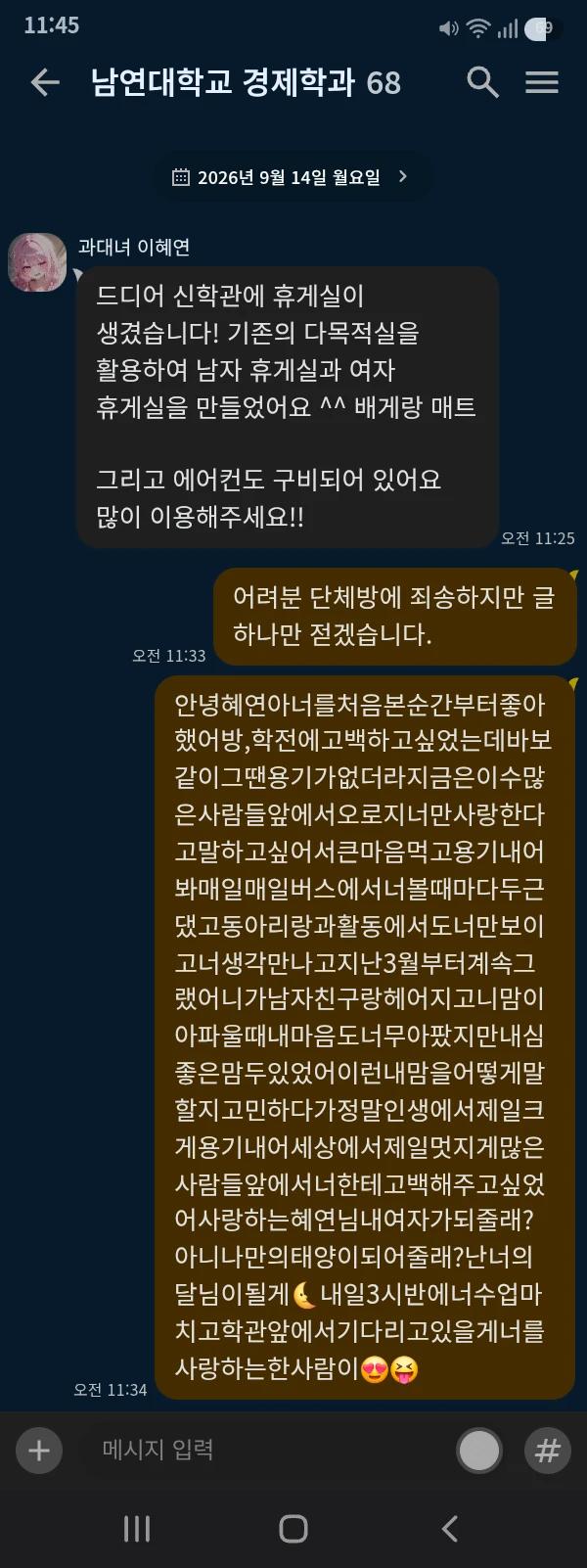Go to the system home screen
The width and height of the screenshot is (587, 1568).
pos(293,1529)
